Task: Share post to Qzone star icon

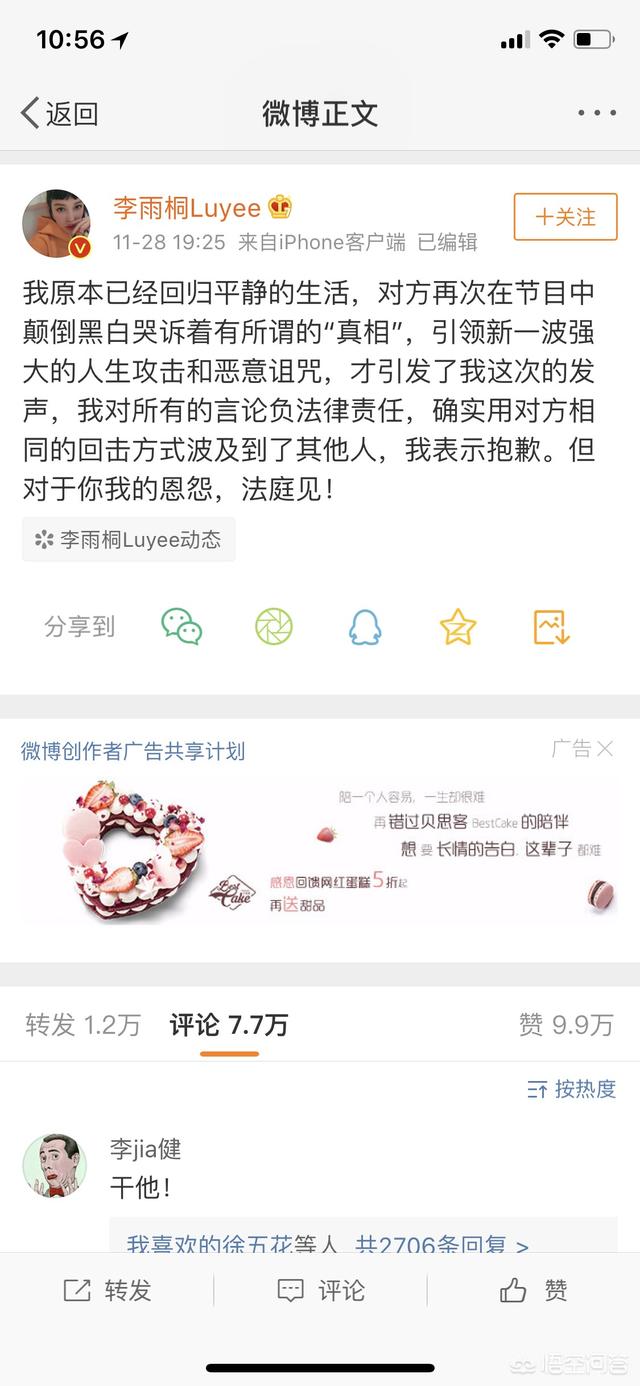Action: (x=458, y=627)
